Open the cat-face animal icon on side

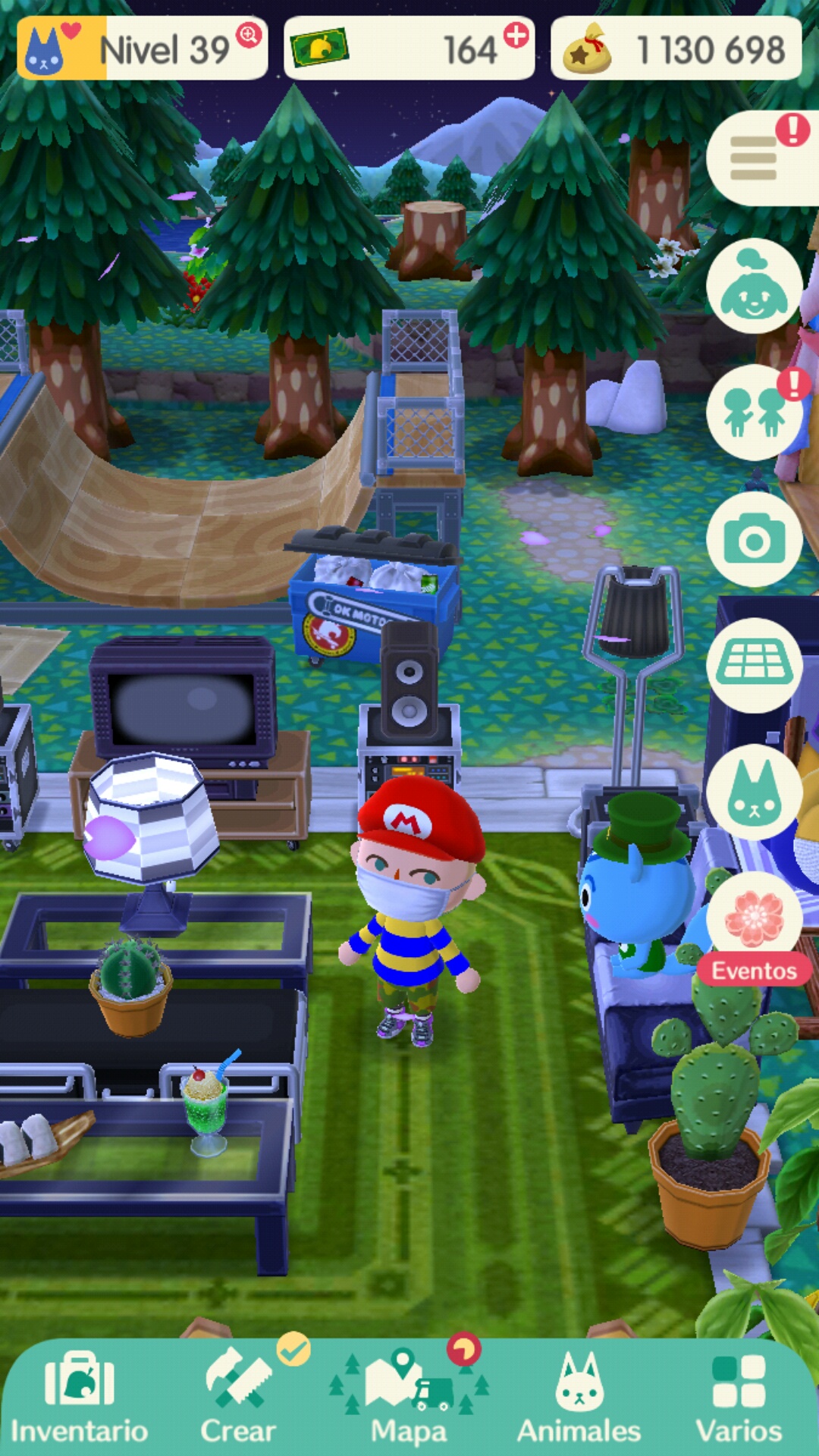tap(754, 792)
